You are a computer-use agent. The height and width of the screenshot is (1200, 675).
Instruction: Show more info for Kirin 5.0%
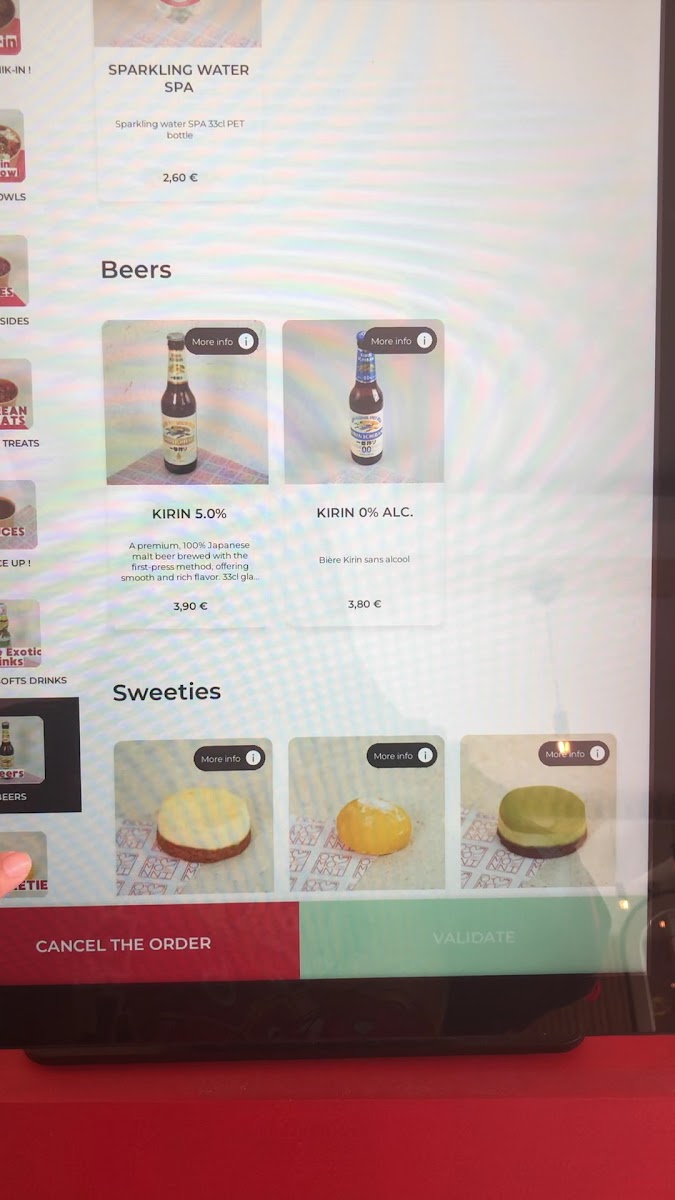pyautogui.click(x=223, y=342)
